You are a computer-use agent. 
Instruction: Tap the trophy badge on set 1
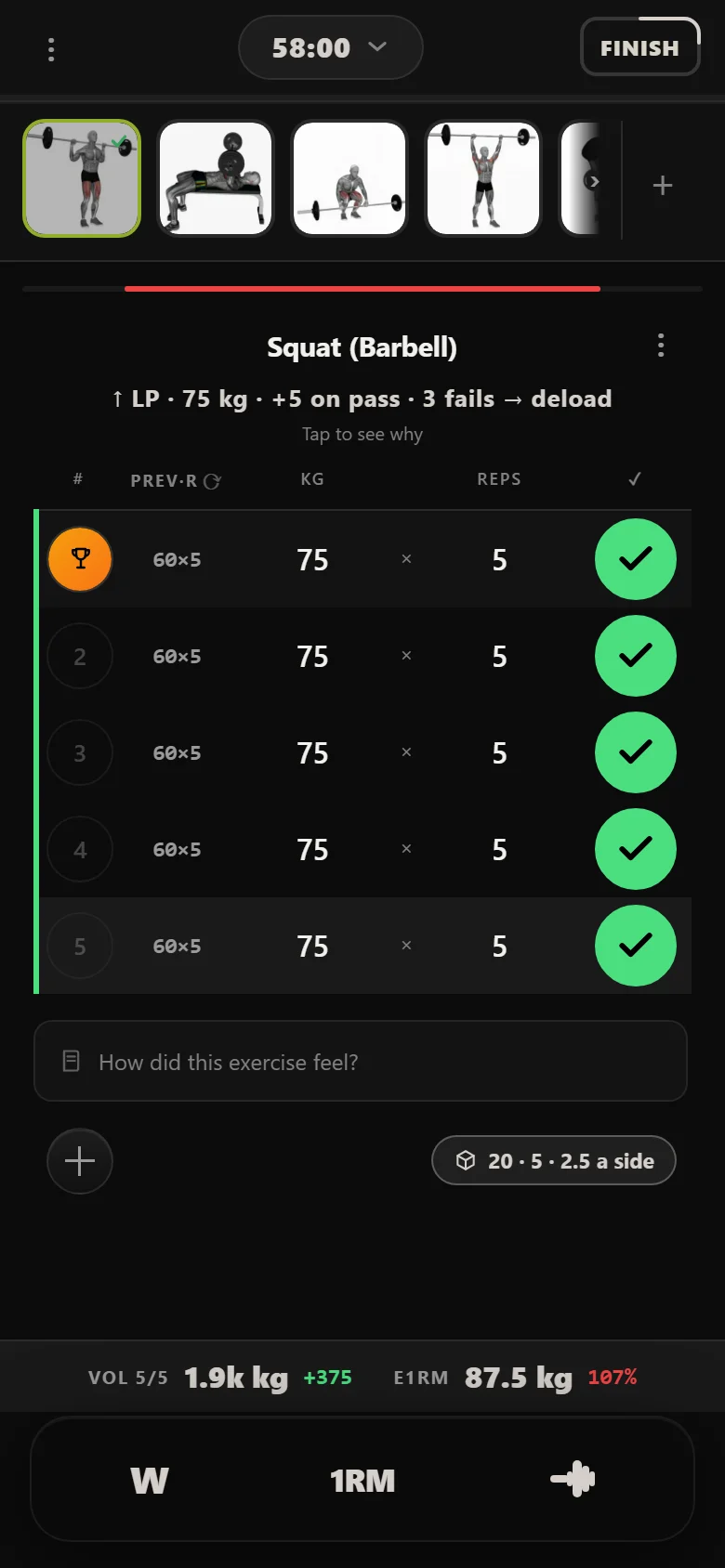pos(80,559)
